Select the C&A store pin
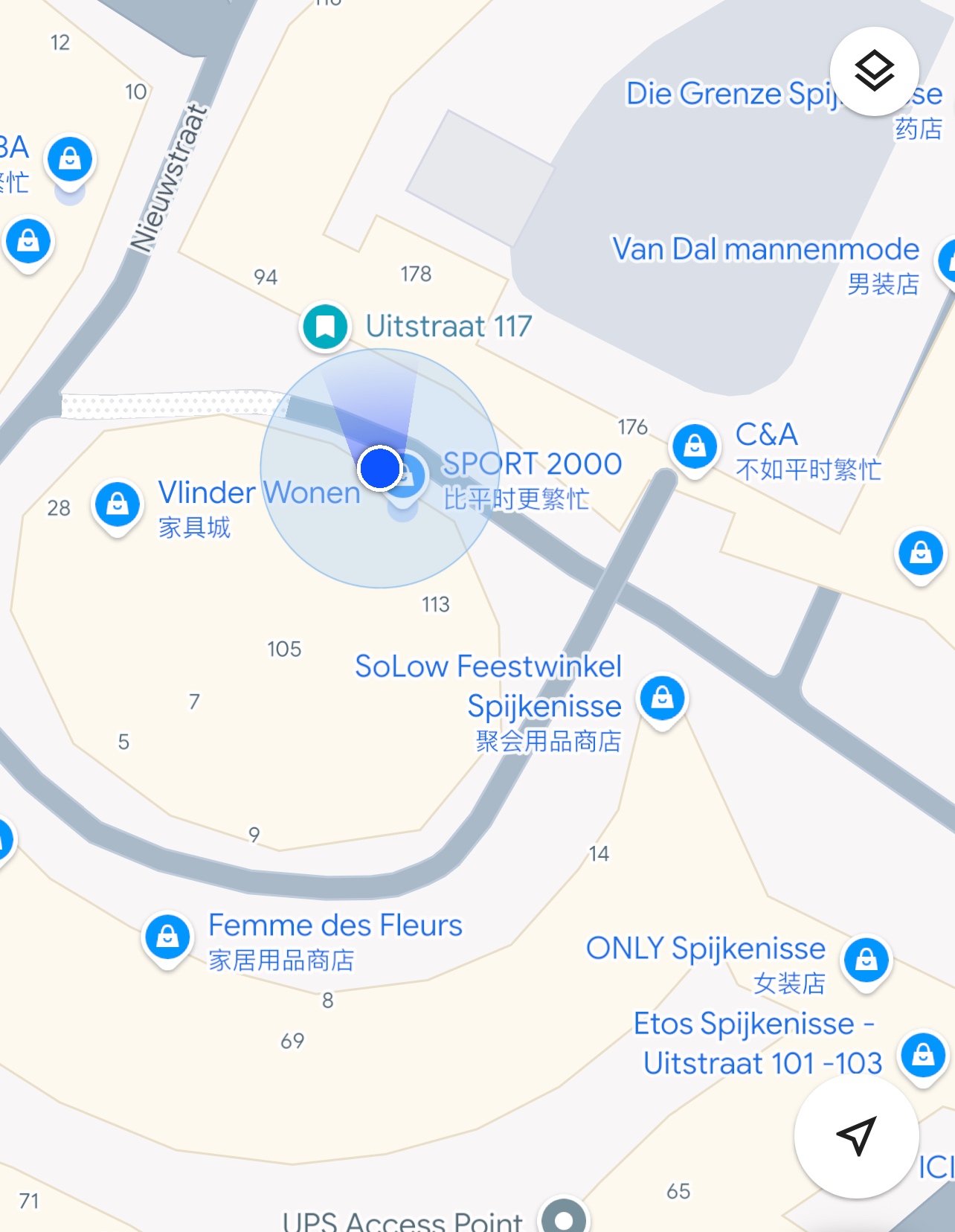This screenshot has height=1232, width=955. (x=694, y=446)
